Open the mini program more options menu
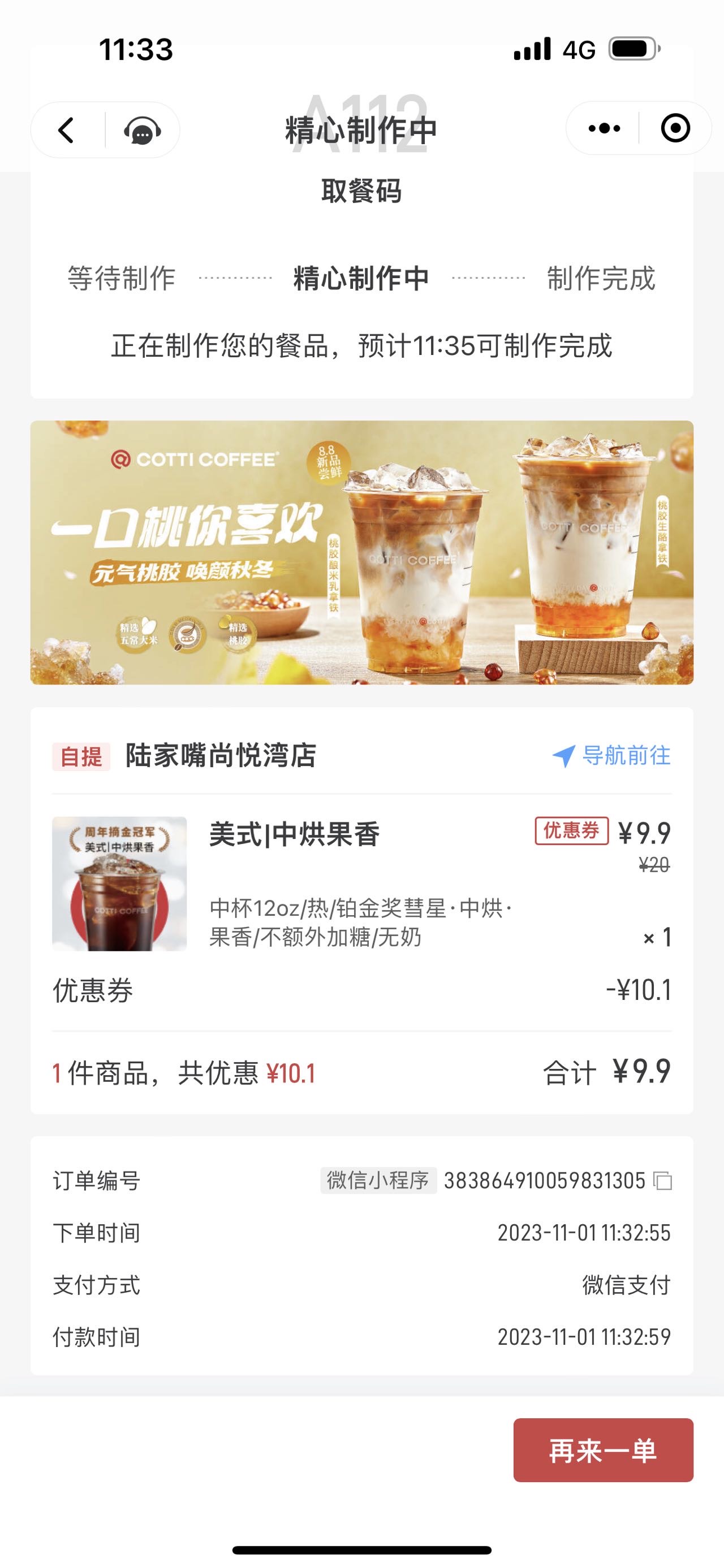724x1568 pixels. (604, 128)
